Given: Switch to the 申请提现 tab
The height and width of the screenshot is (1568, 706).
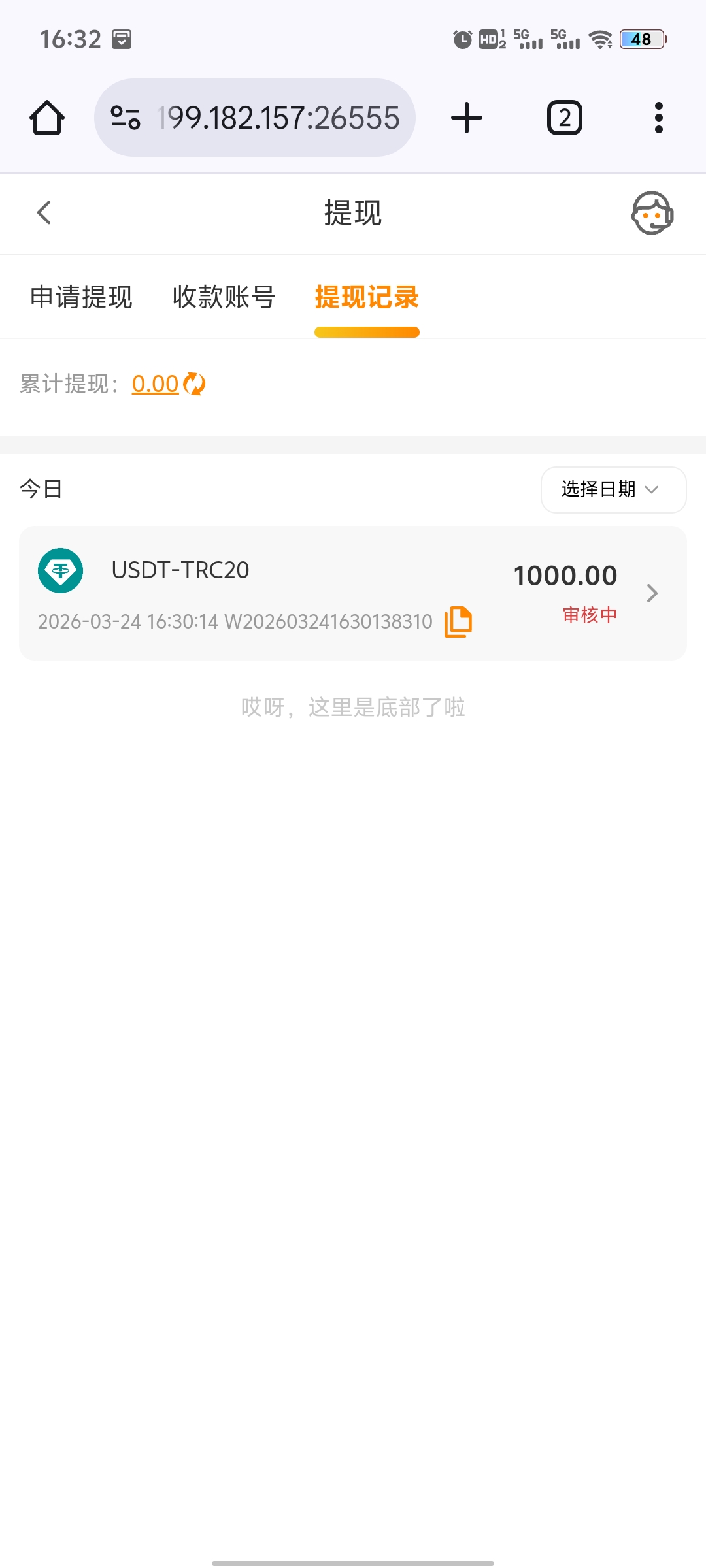Looking at the screenshot, I should (x=80, y=297).
